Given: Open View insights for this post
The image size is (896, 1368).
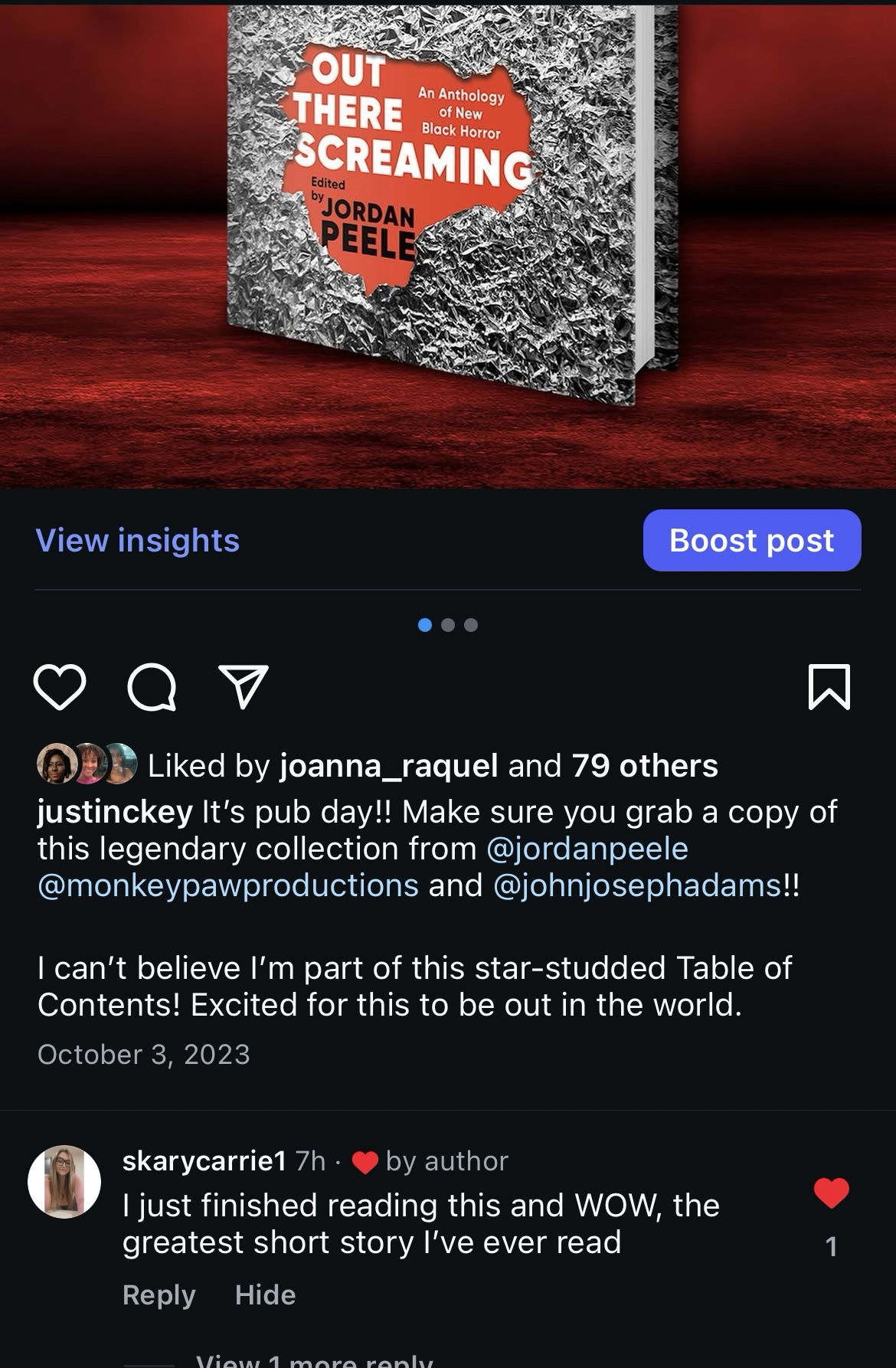Looking at the screenshot, I should coord(138,541).
